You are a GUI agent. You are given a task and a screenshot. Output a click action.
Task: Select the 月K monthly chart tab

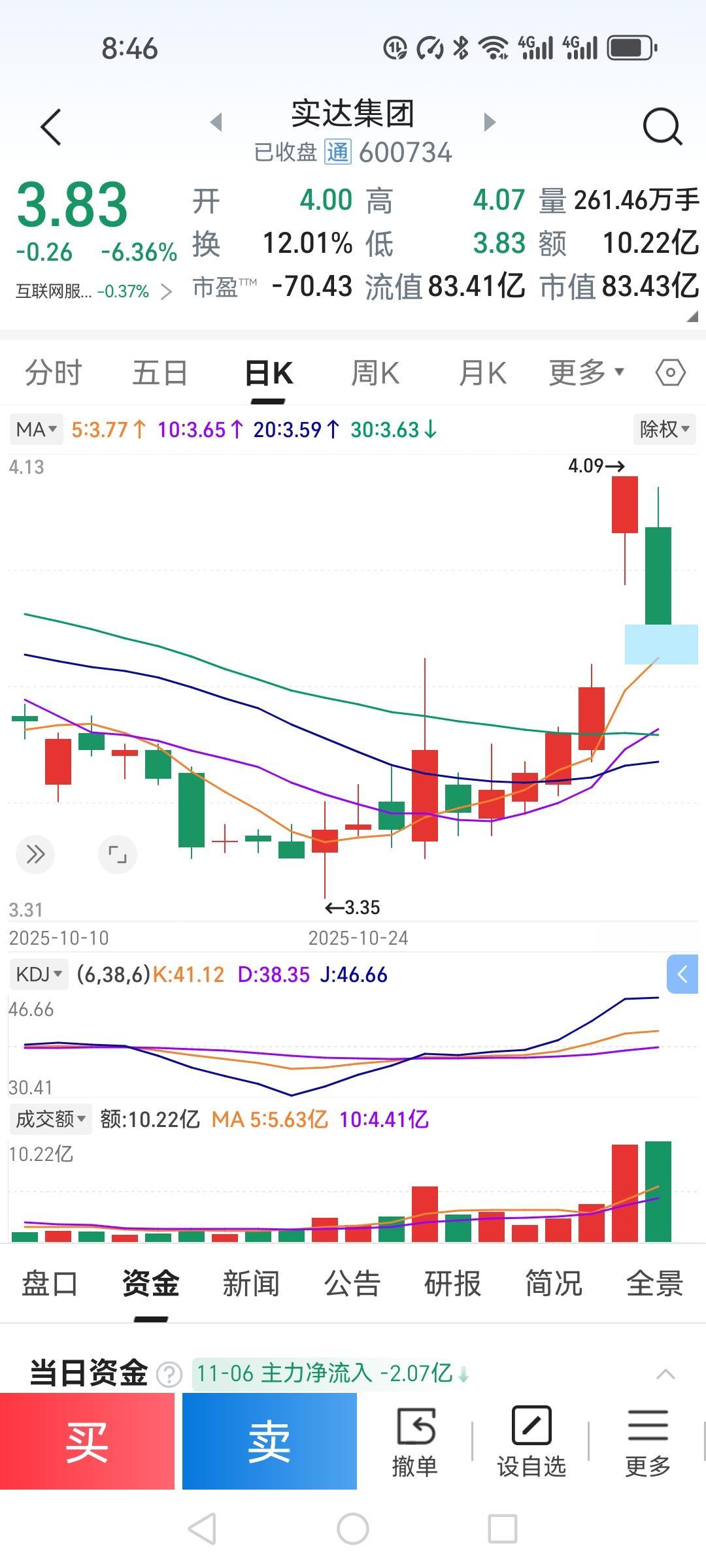pos(482,374)
